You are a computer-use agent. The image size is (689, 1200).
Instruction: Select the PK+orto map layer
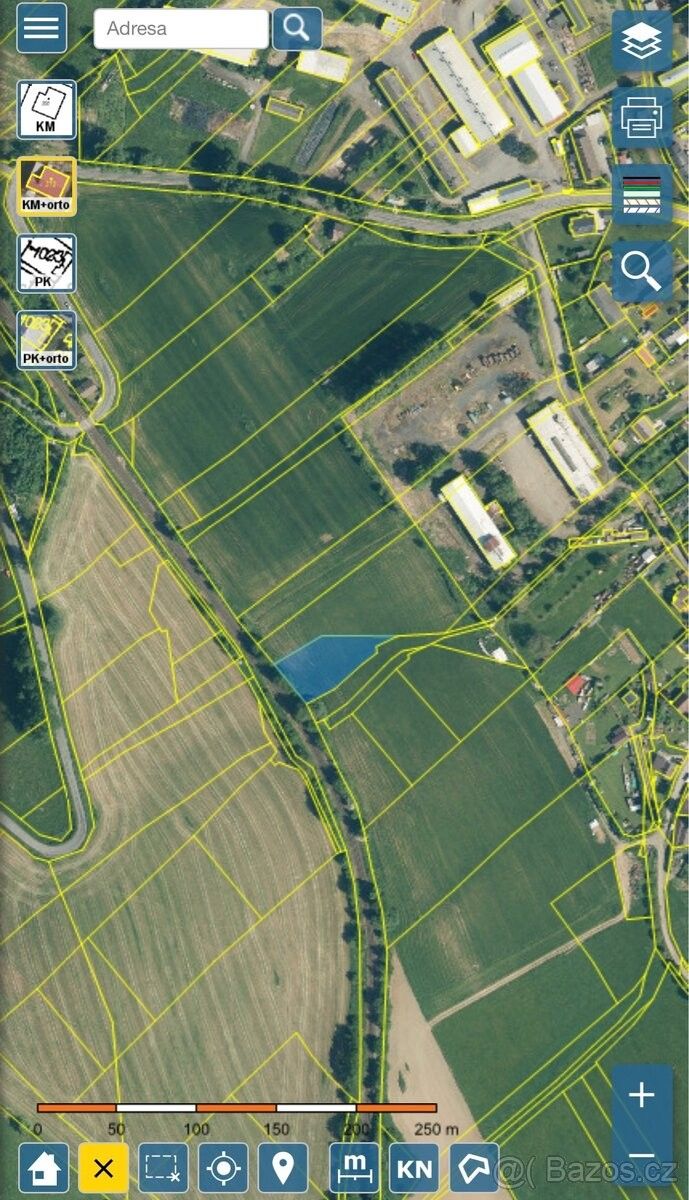pyautogui.click(x=46, y=340)
